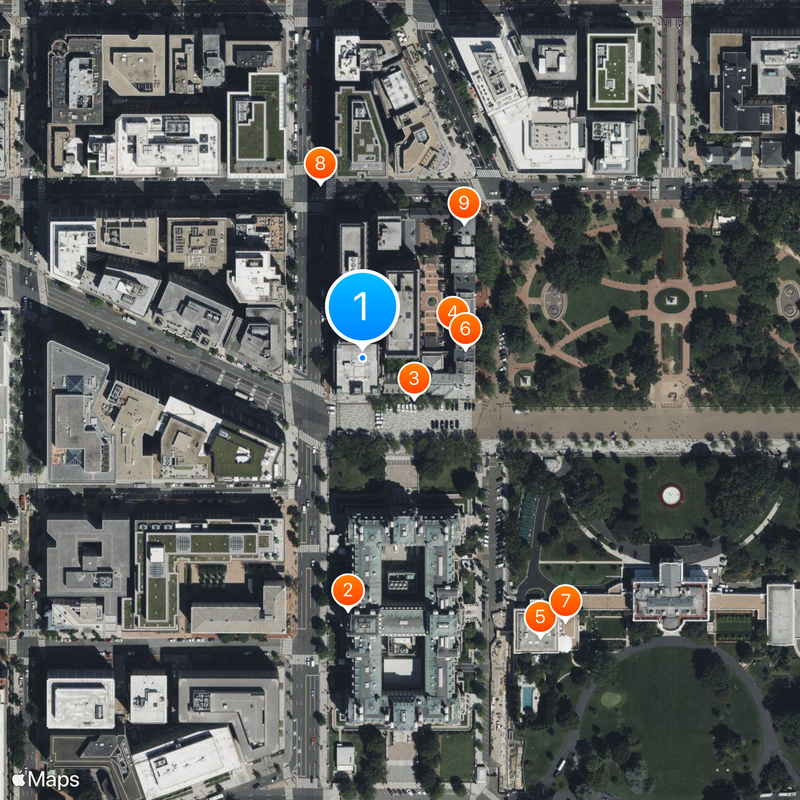Select the orange pin numbered 9

click(x=463, y=203)
